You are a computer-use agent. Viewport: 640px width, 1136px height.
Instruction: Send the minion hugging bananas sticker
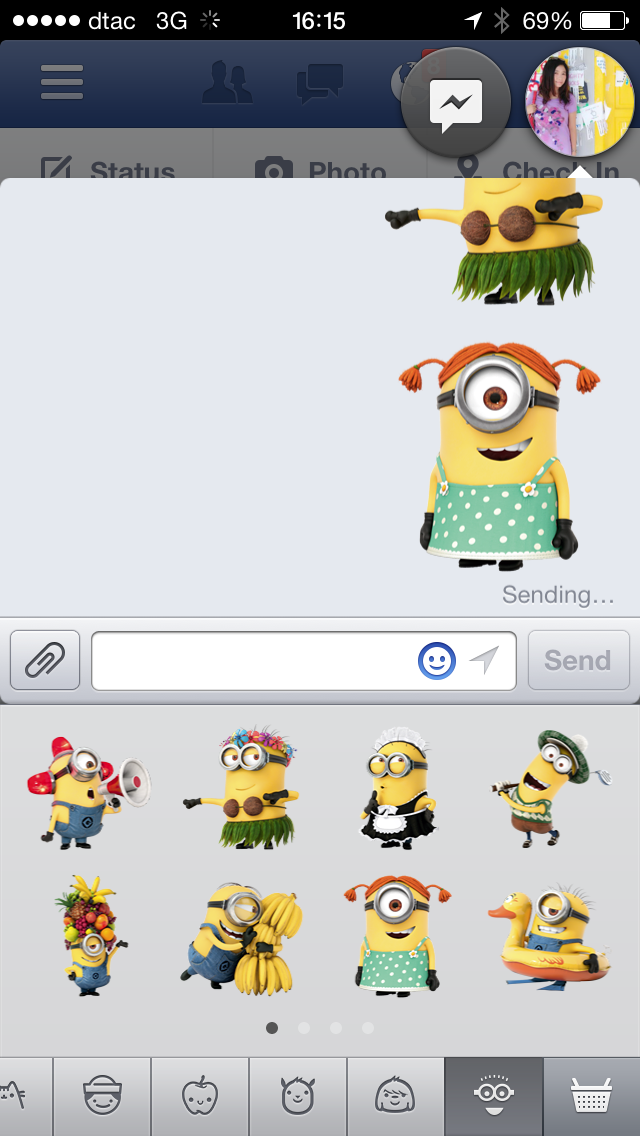tap(242, 940)
